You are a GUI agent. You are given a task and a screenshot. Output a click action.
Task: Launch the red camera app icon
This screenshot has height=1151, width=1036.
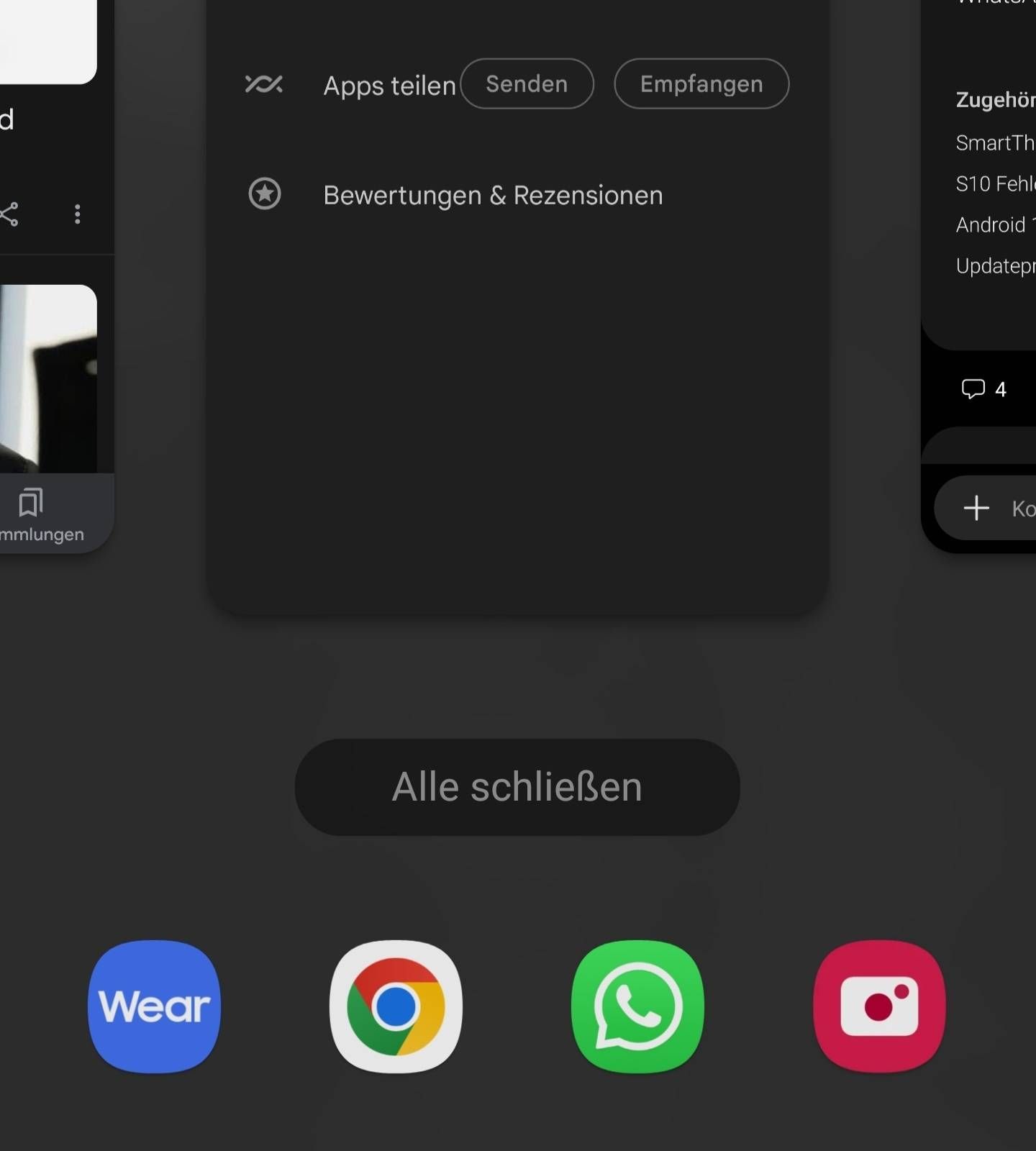click(x=879, y=1006)
